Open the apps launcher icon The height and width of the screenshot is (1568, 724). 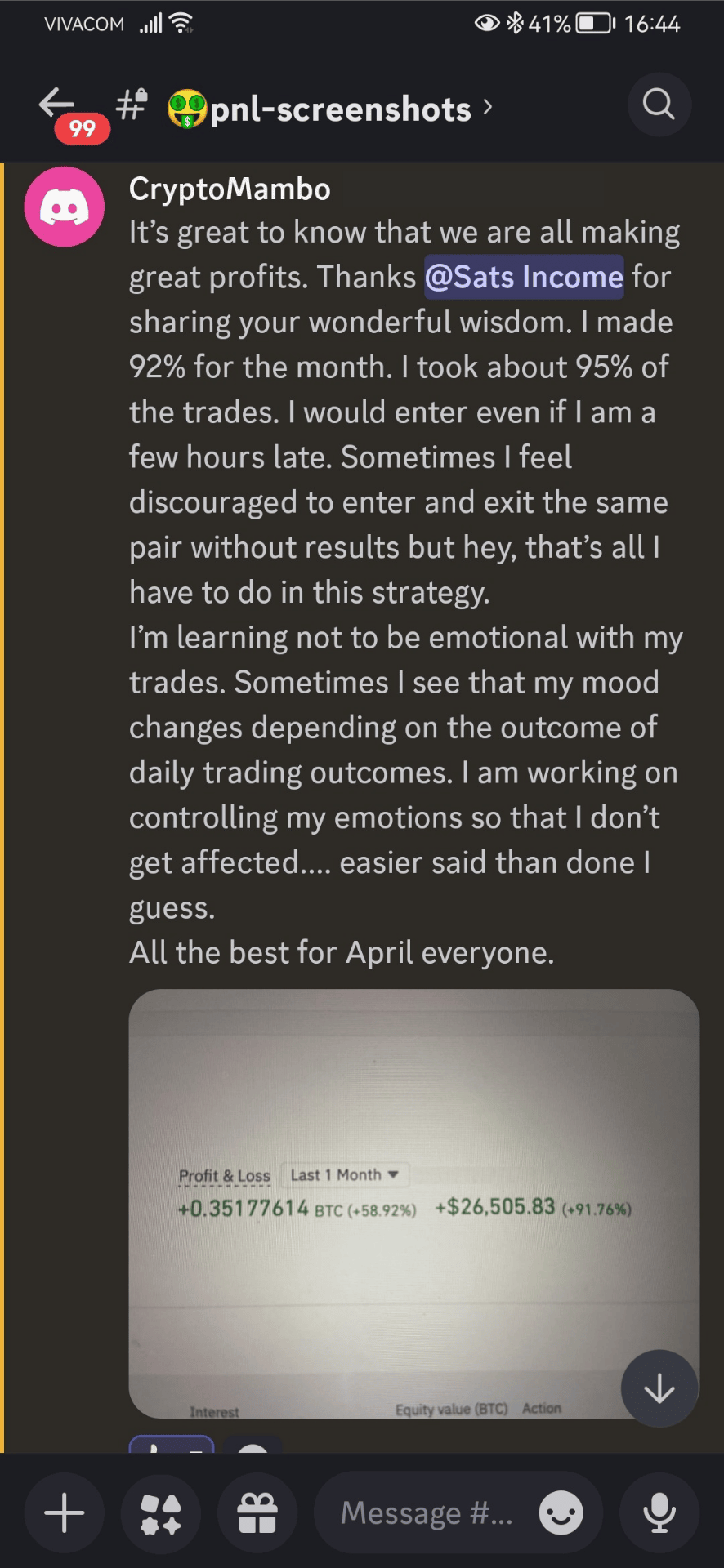[161, 1512]
